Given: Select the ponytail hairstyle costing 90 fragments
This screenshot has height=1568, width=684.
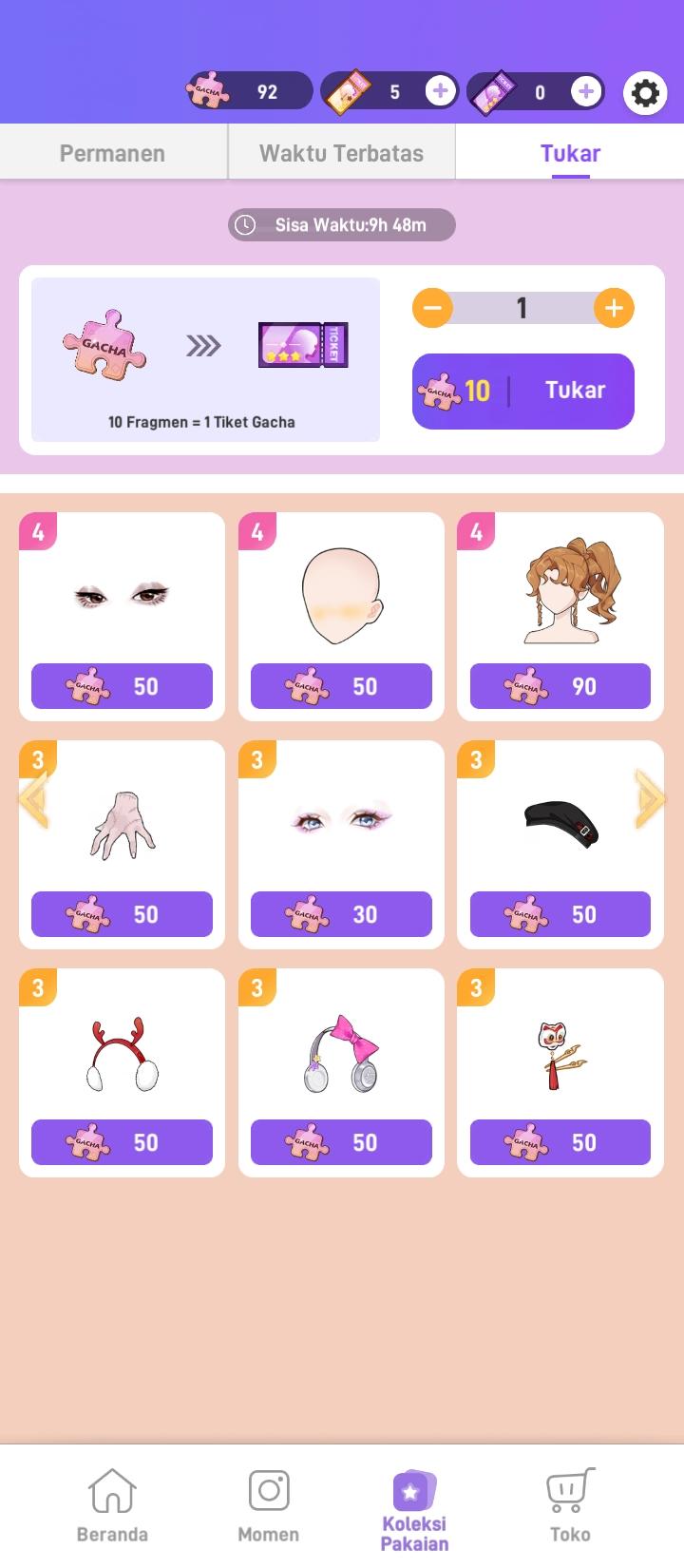Looking at the screenshot, I should [560, 589].
